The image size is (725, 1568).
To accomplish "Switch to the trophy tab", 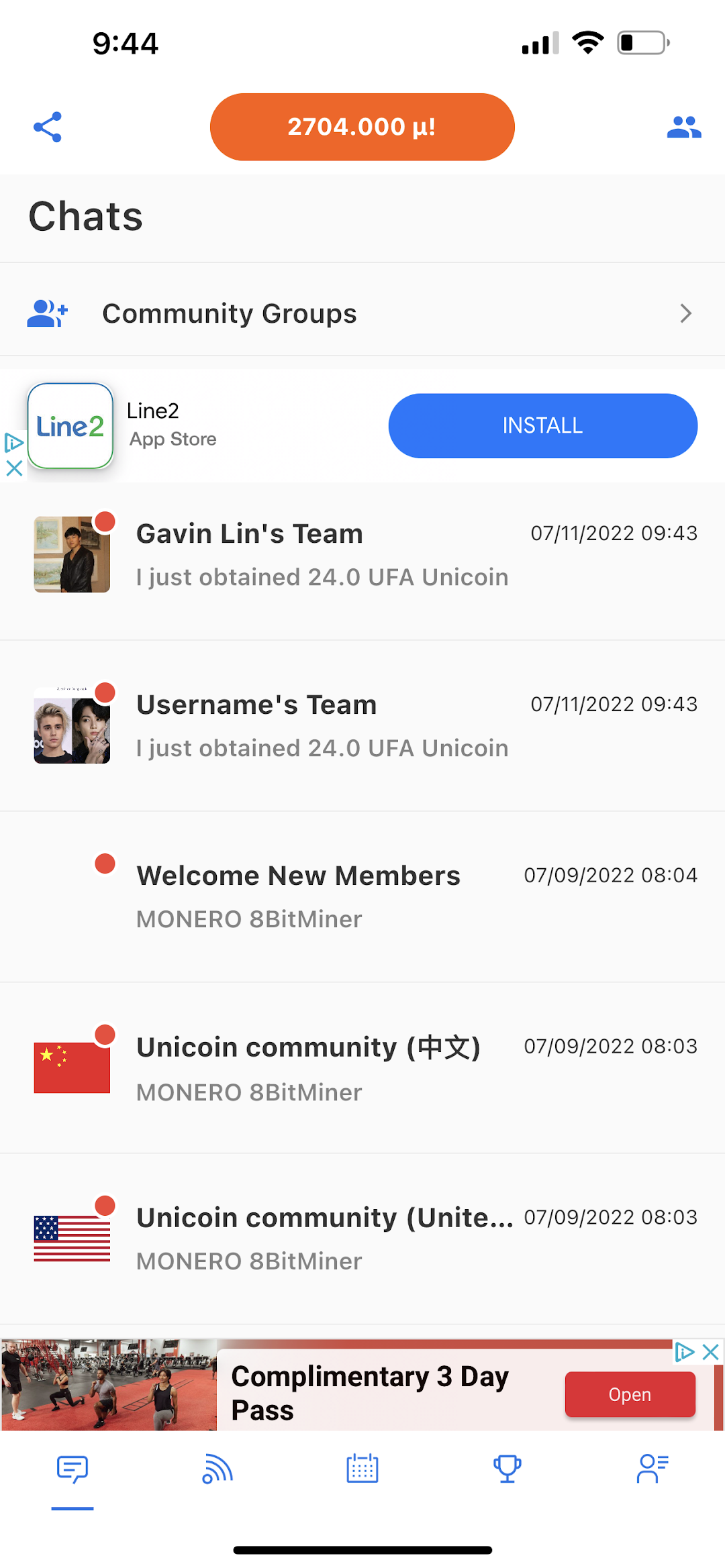I will coord(507,1469).
